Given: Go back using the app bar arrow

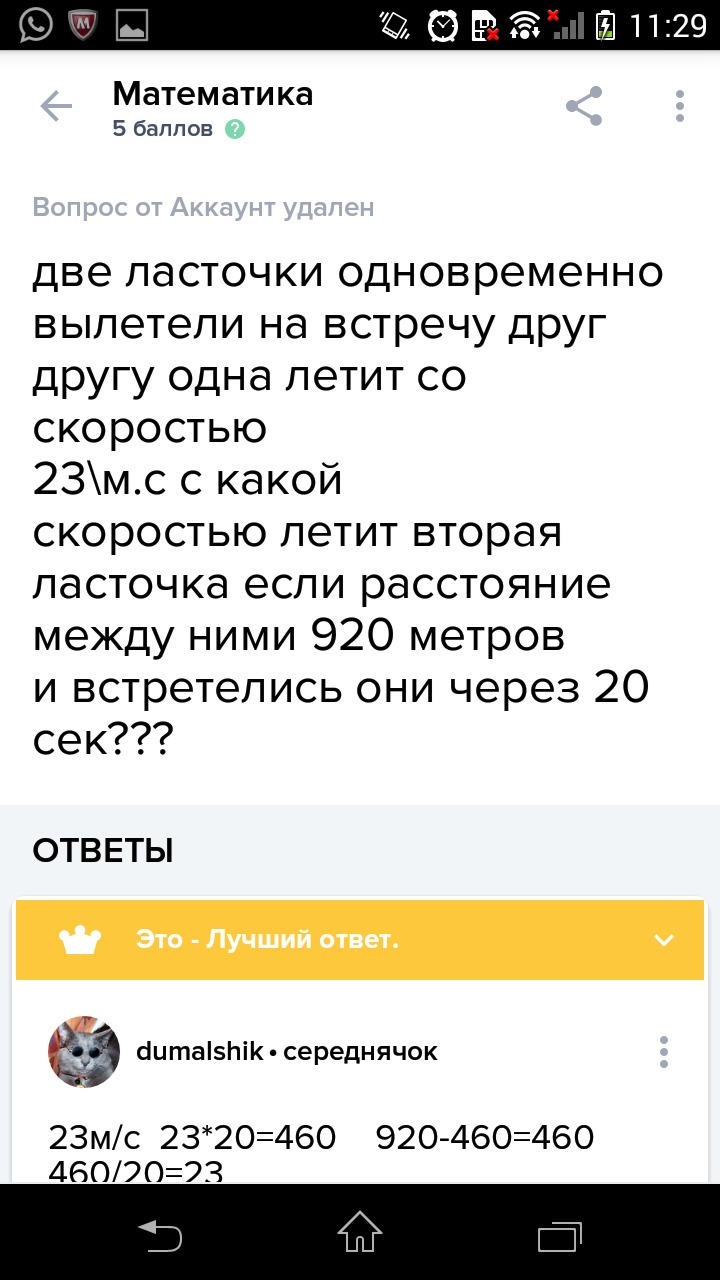Looking at the screenshot, I should (x=56, y=106).
